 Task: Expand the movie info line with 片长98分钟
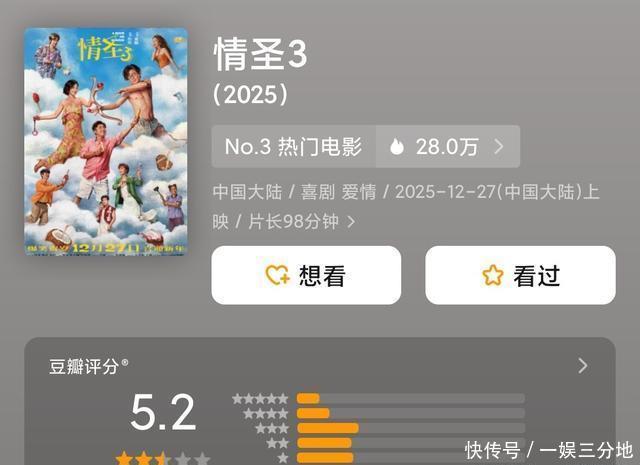[x=351, y=221]
